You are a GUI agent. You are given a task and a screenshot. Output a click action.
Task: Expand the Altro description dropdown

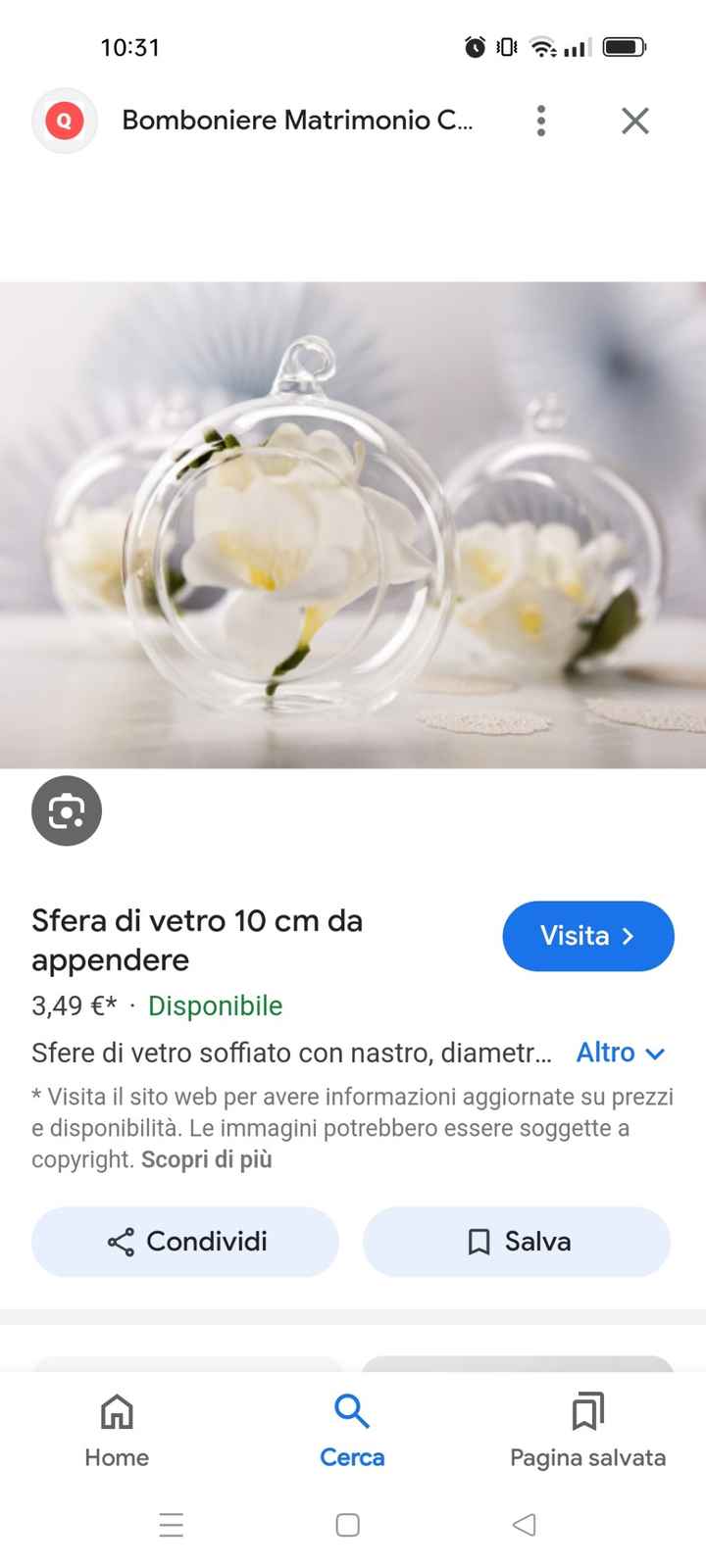click(x=621, y=1053)
